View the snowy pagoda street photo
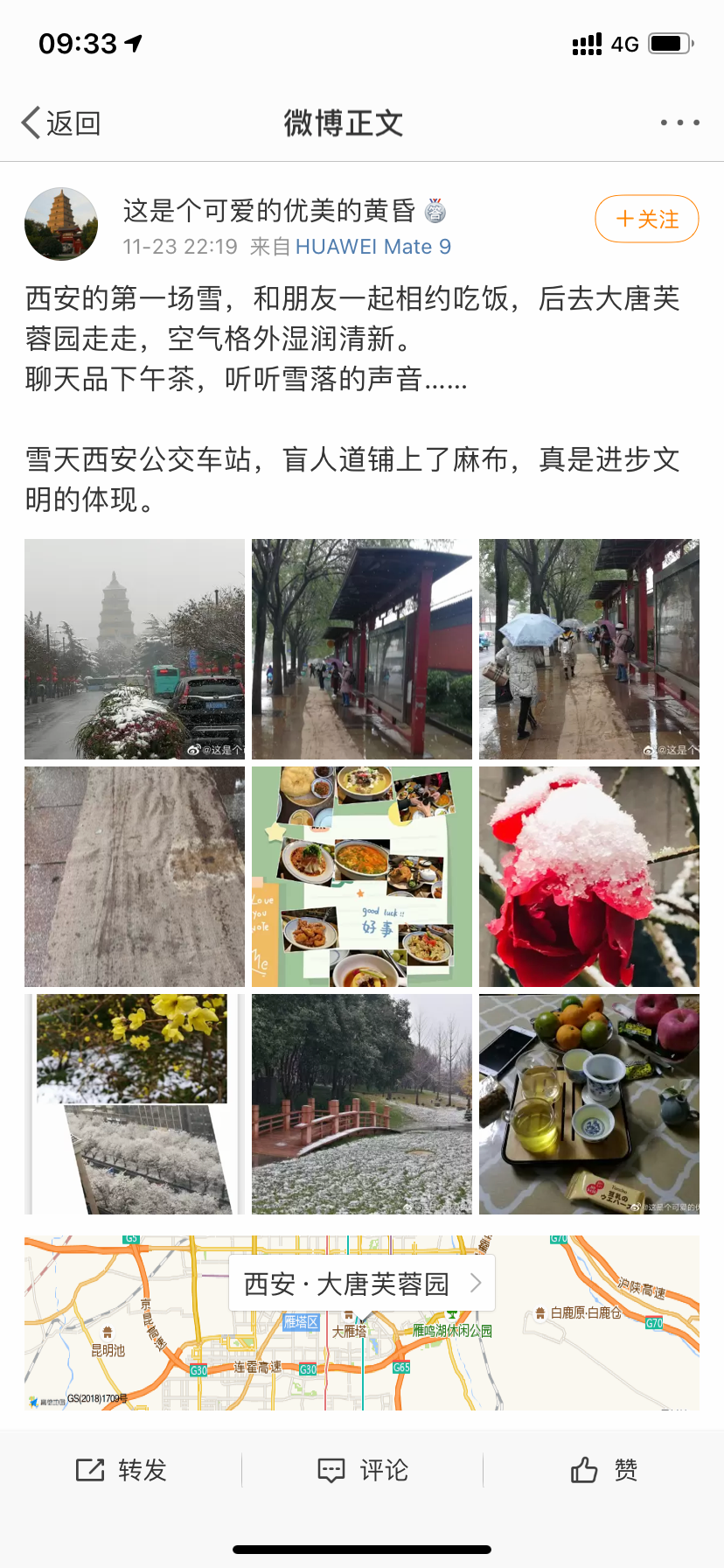724x1568 pixels. pos(135,649)
